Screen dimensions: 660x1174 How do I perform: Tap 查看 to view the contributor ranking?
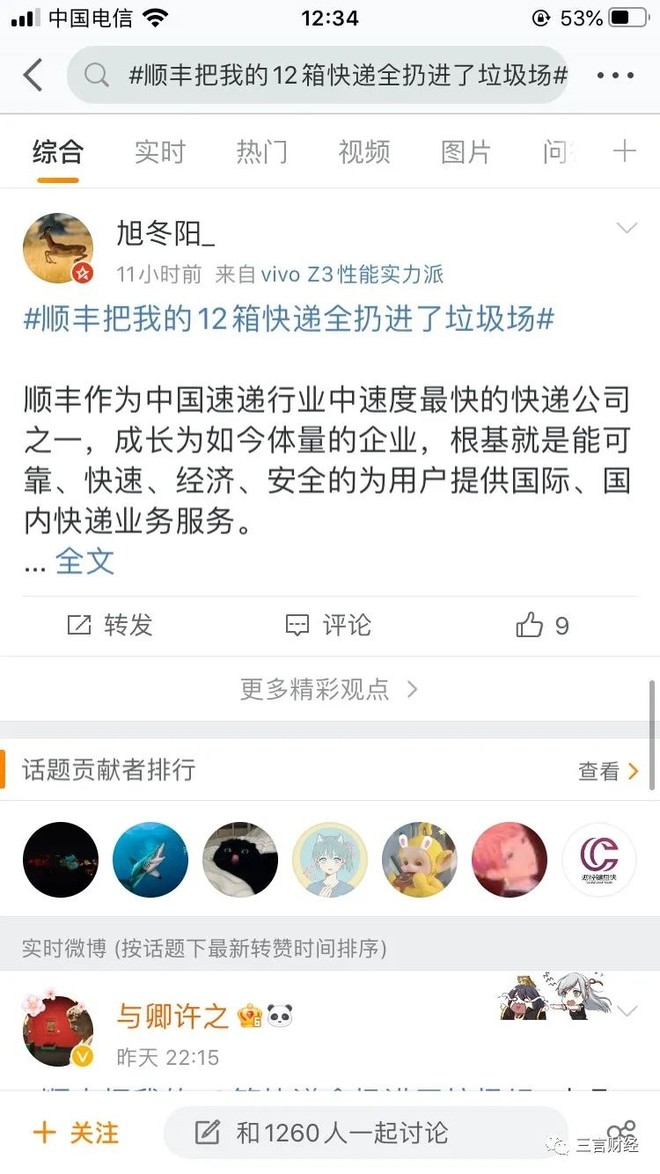pos(607,771)
